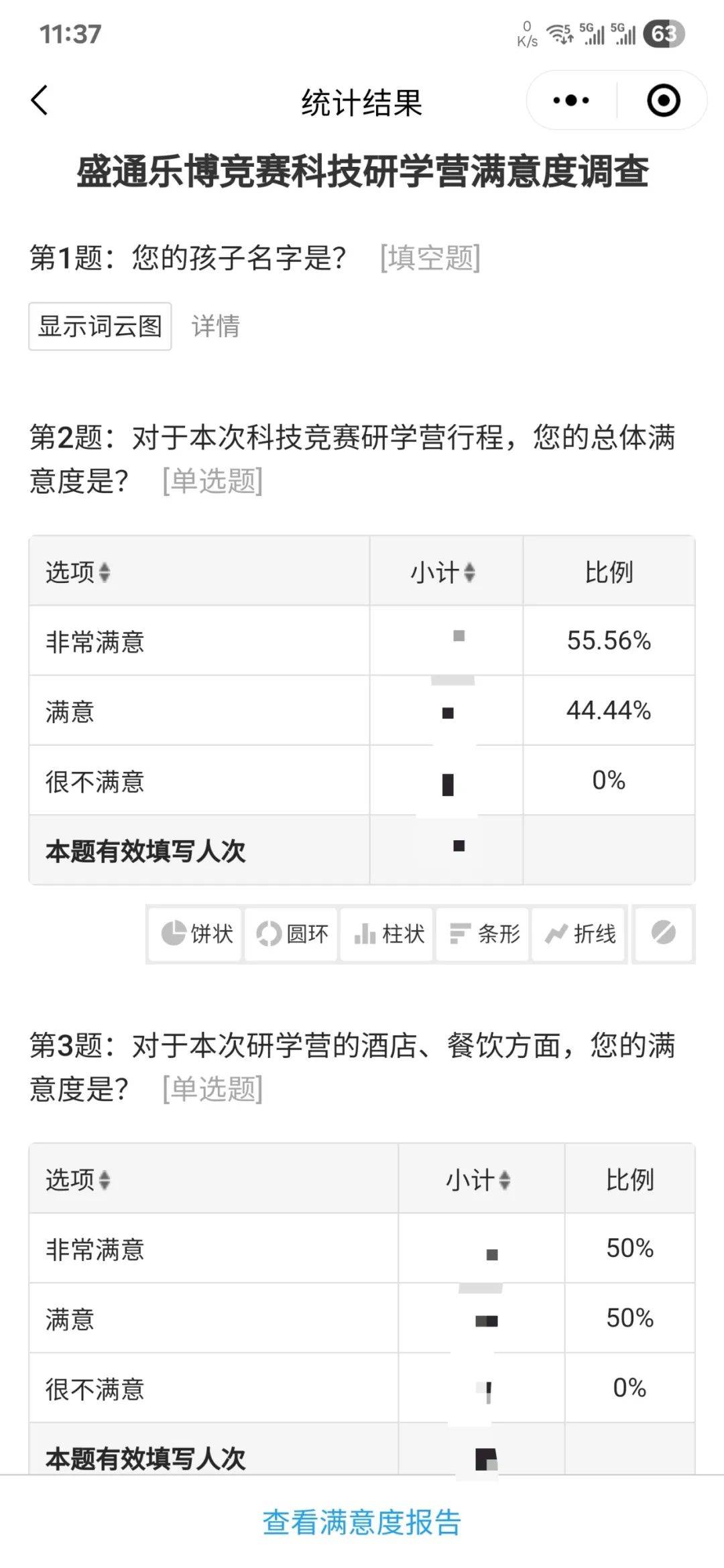Show question 2 as 饼状 pie chart

coord(196,933)
